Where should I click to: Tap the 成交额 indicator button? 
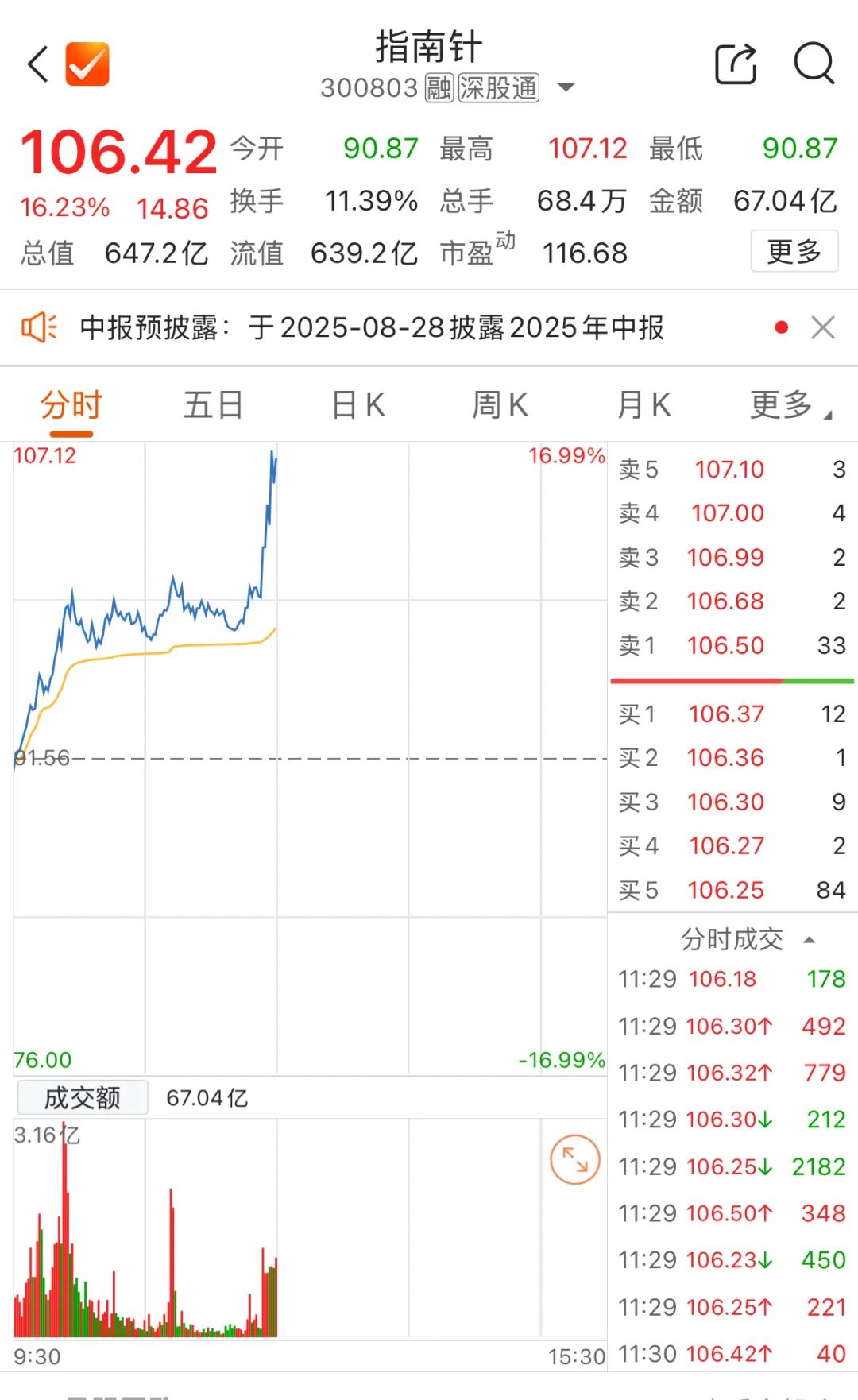pos(83,1097)
